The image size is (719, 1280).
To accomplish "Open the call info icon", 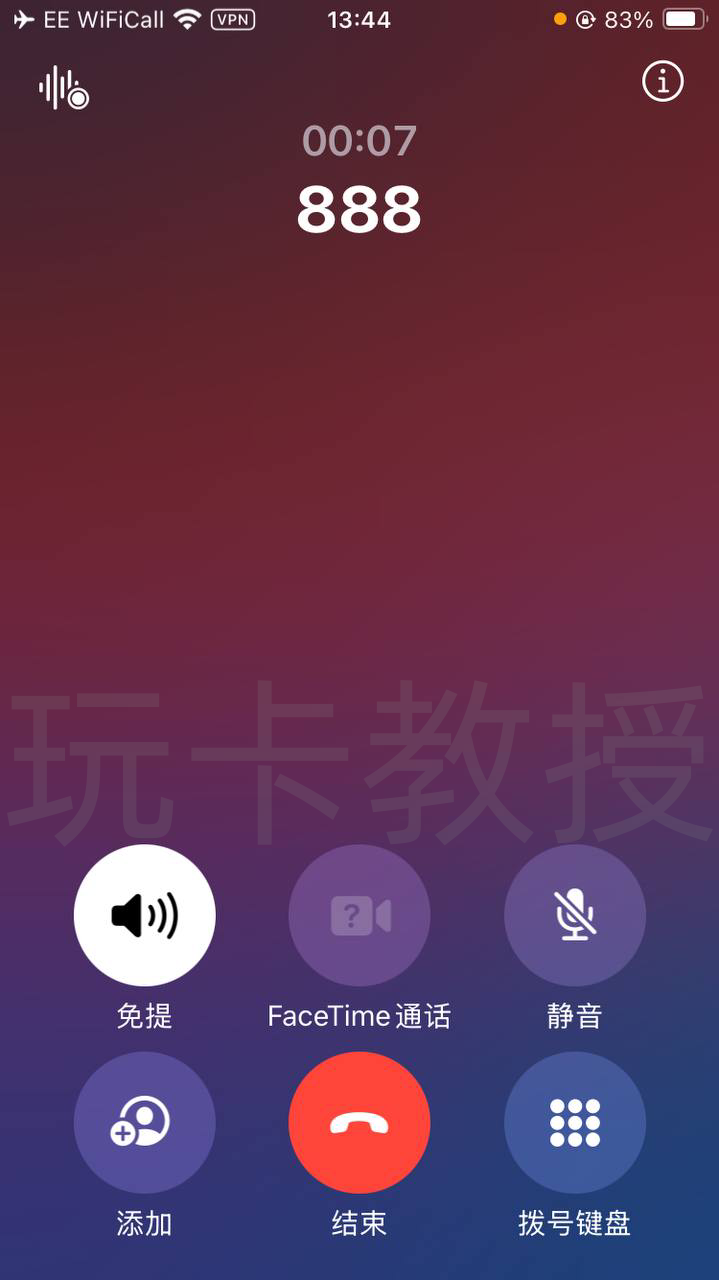I will (x=662, y=82).
